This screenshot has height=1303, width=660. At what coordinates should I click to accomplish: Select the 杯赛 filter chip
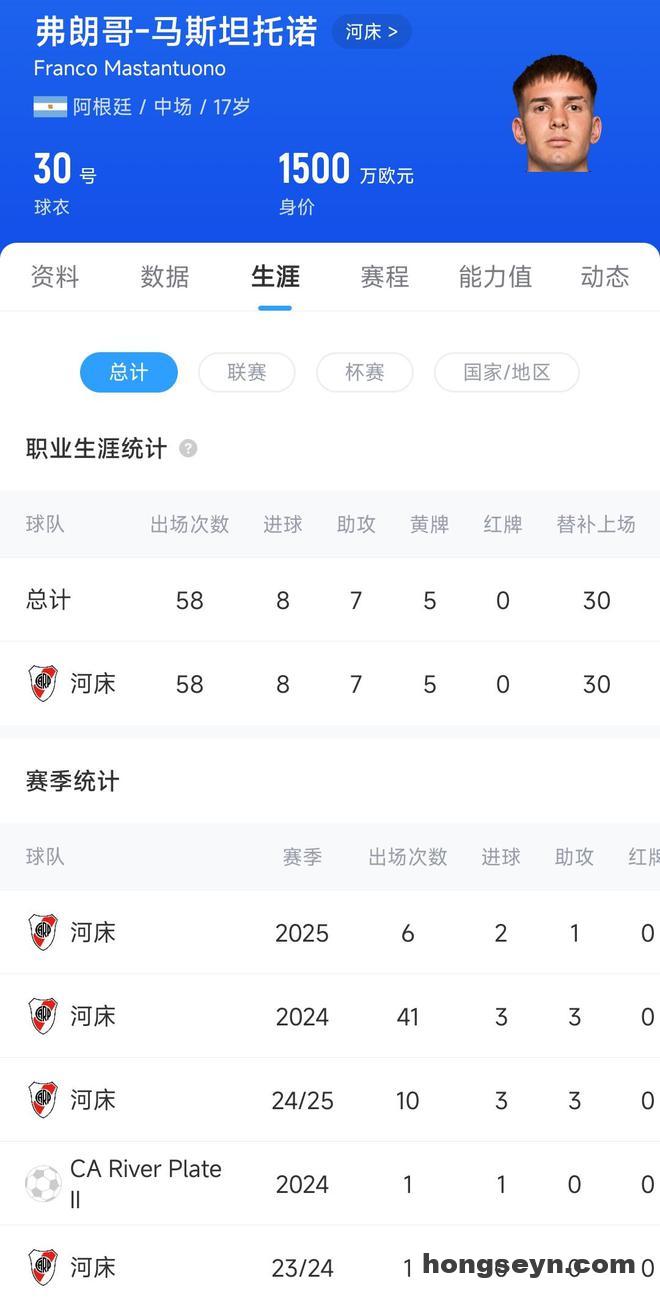365,372
